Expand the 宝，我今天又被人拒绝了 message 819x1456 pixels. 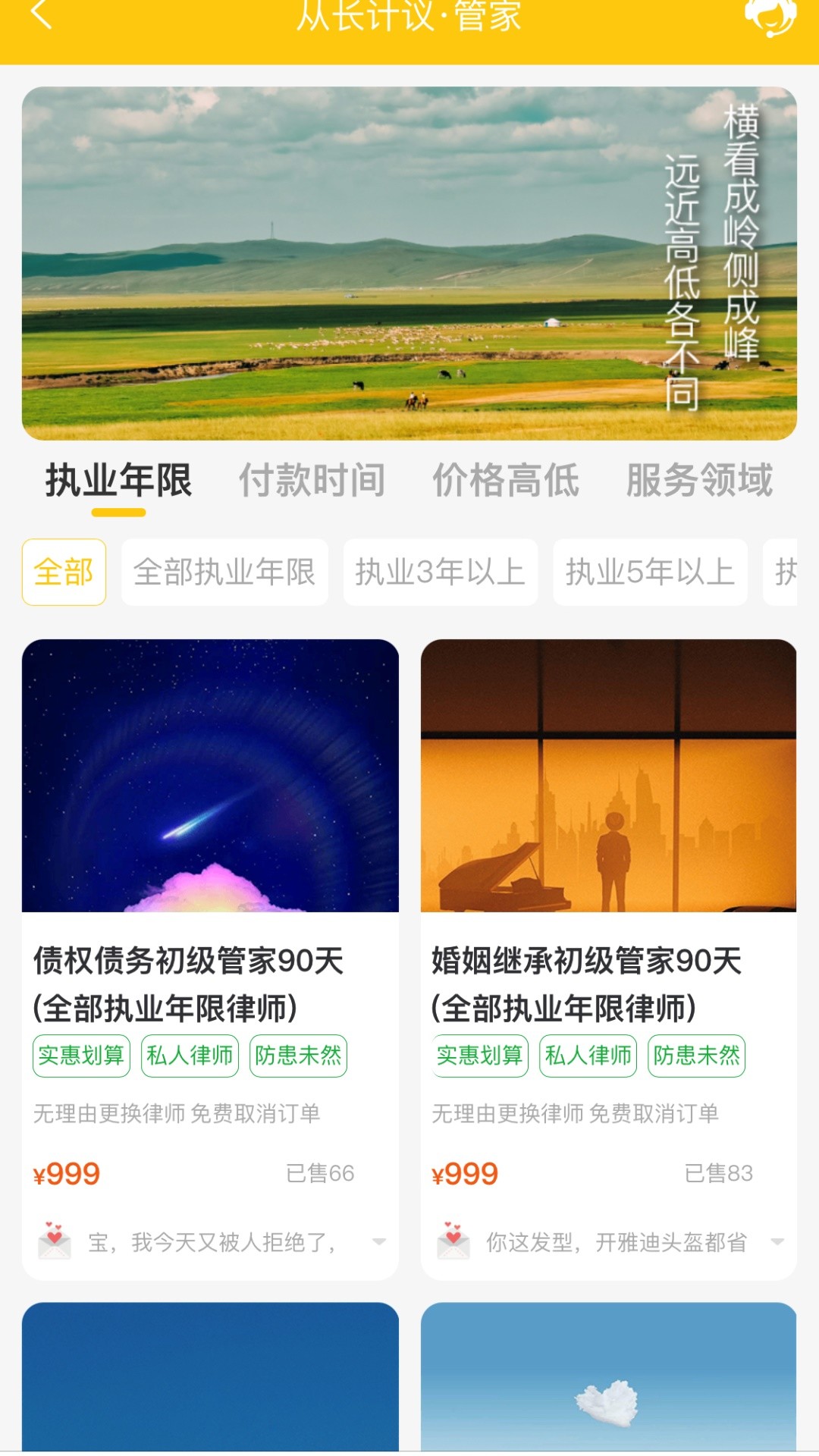tap(379, 1241)
